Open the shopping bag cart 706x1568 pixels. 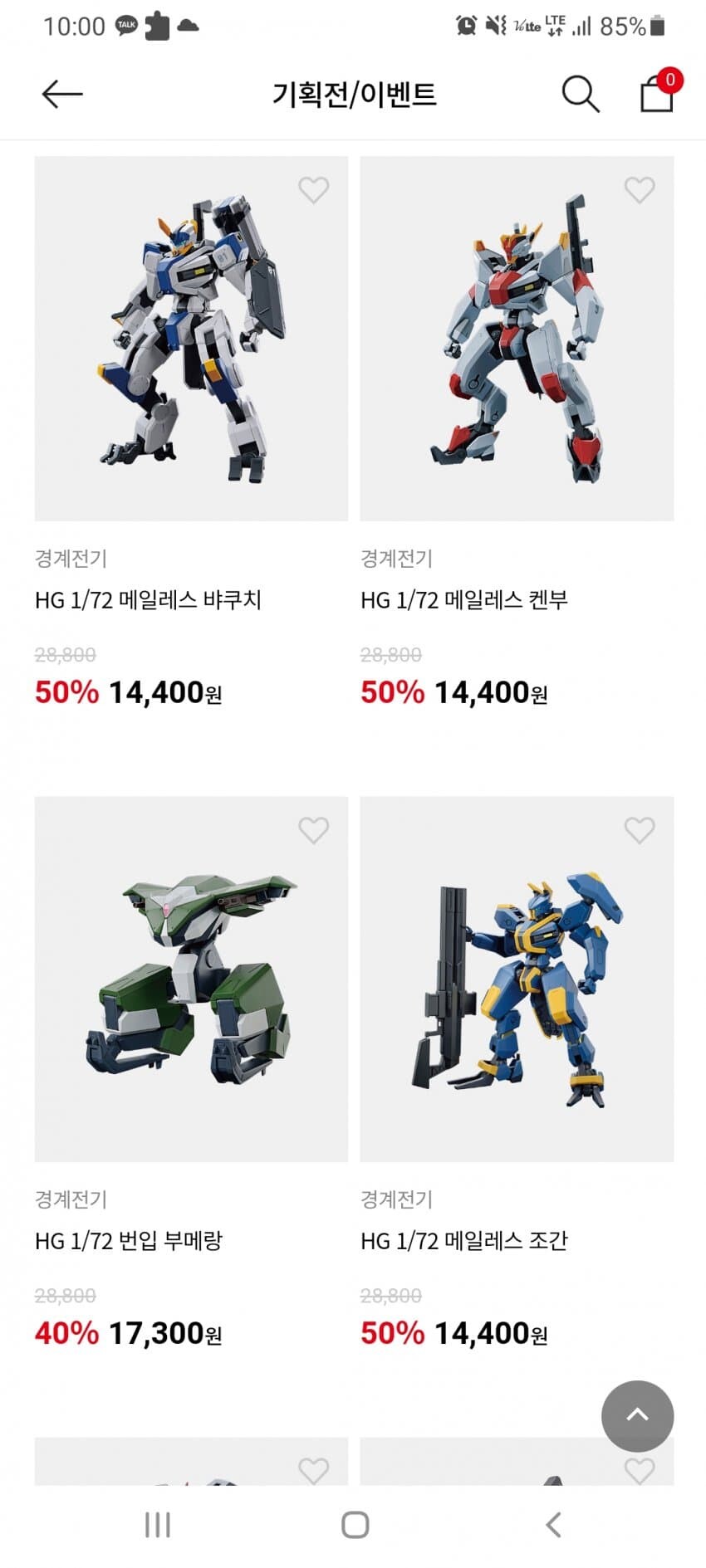[x=656, y=93]
